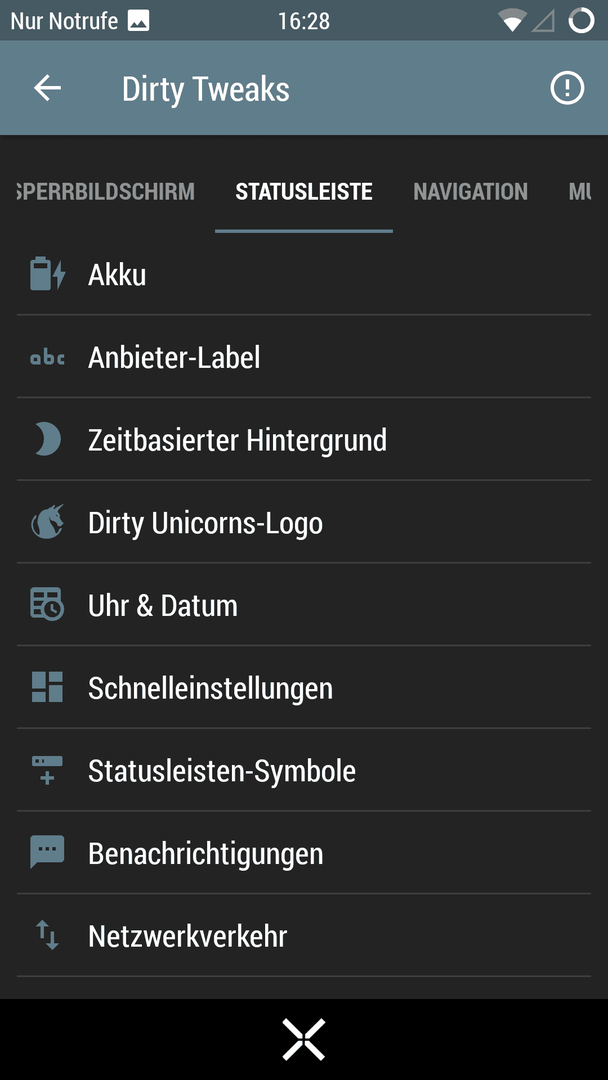
Task: Open Statusleisten-Symbole
Action: click(x=304, y=770)
